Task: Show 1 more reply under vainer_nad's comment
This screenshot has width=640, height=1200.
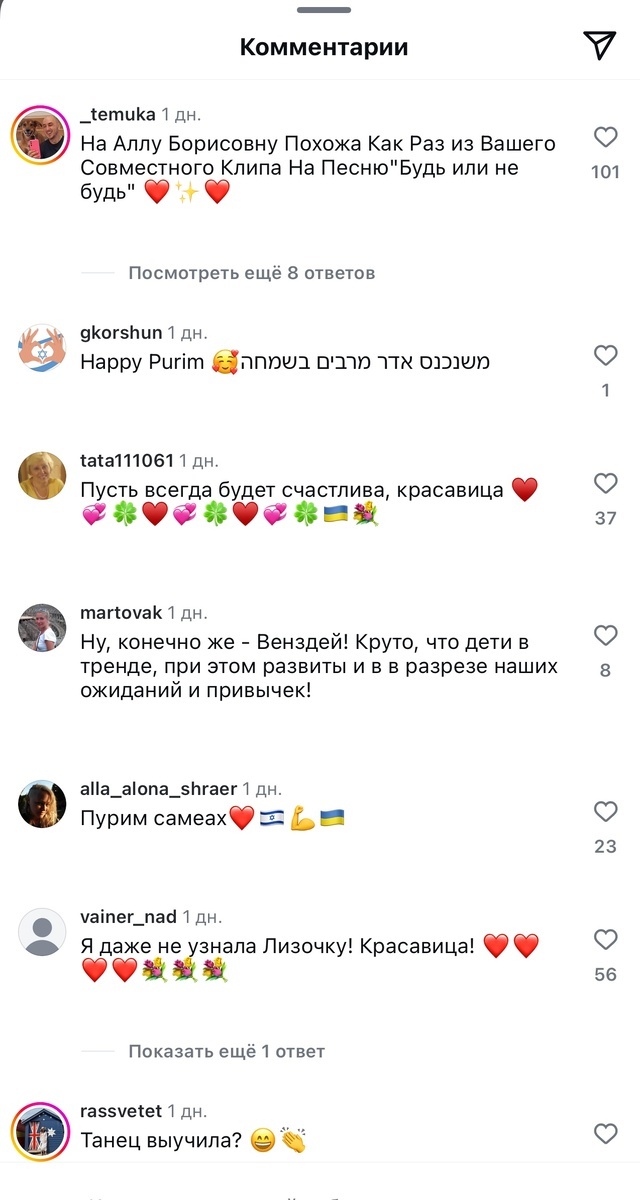Action: [226, 1051]
